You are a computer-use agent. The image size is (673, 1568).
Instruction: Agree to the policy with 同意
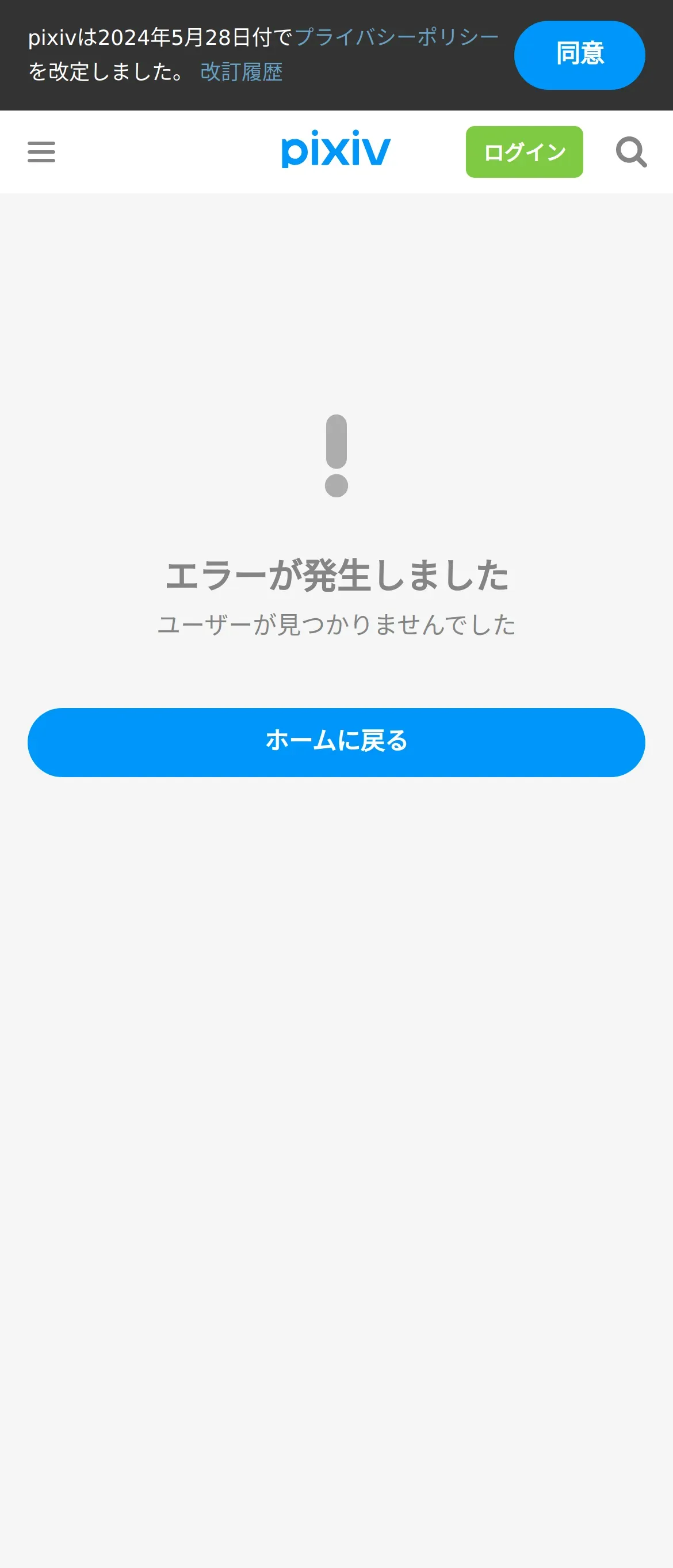[x=579, y=55]
